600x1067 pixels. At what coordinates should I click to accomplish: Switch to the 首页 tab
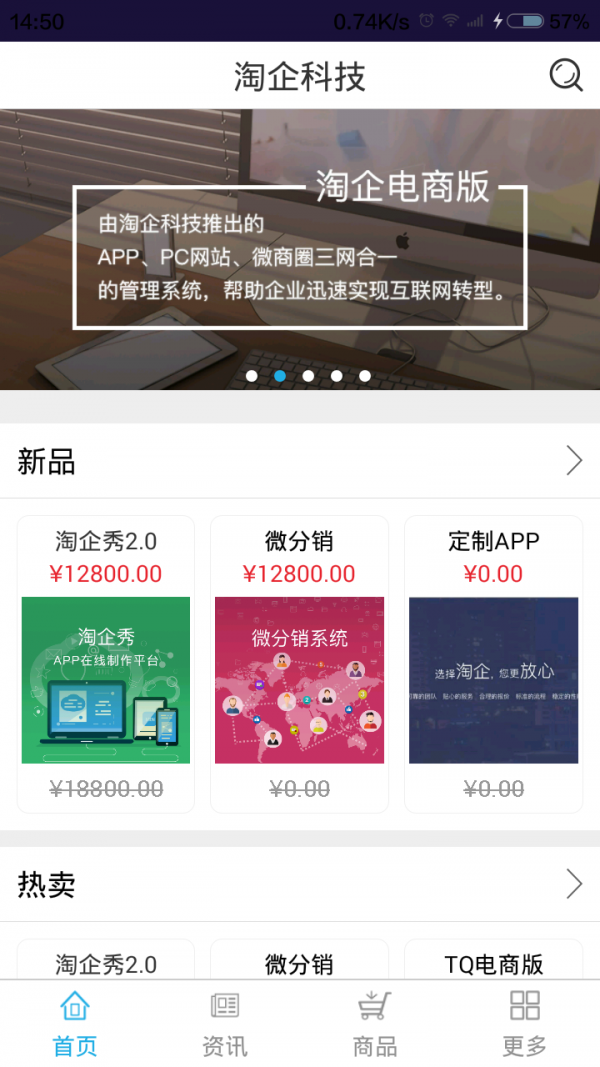pyautogui.click(x=75, y=1023)
